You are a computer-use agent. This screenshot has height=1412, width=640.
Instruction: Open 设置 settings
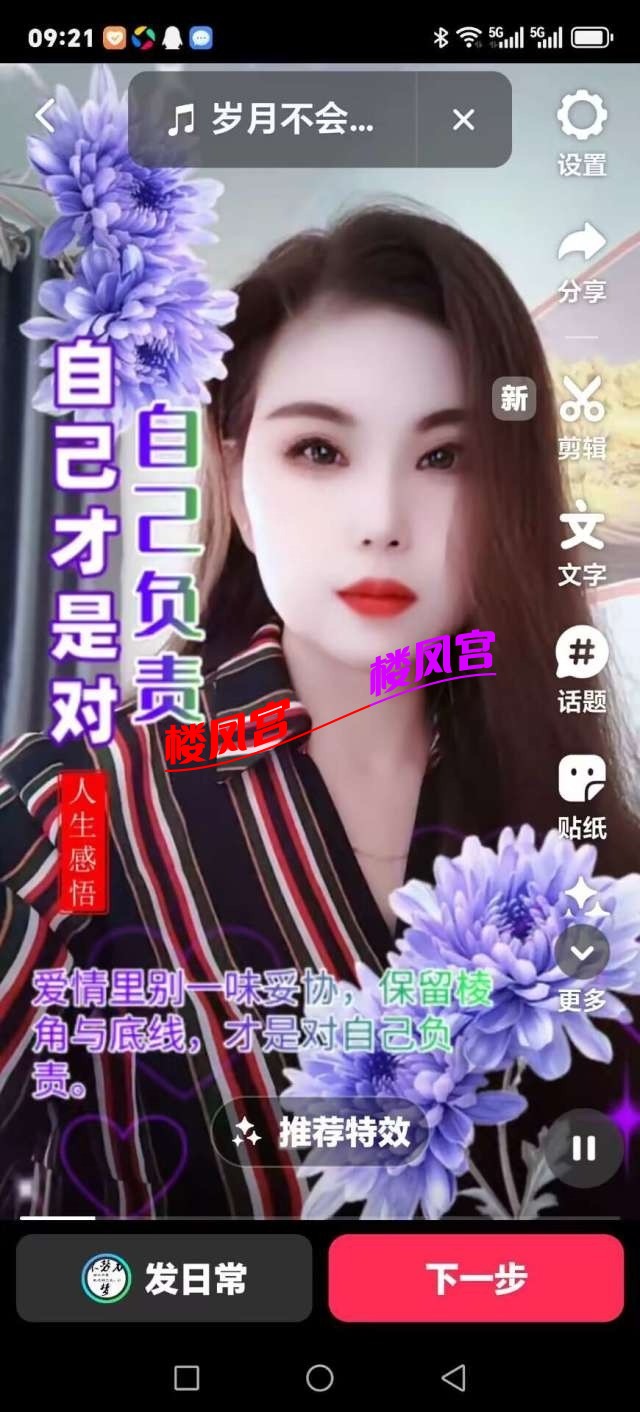tap(582, 134)
